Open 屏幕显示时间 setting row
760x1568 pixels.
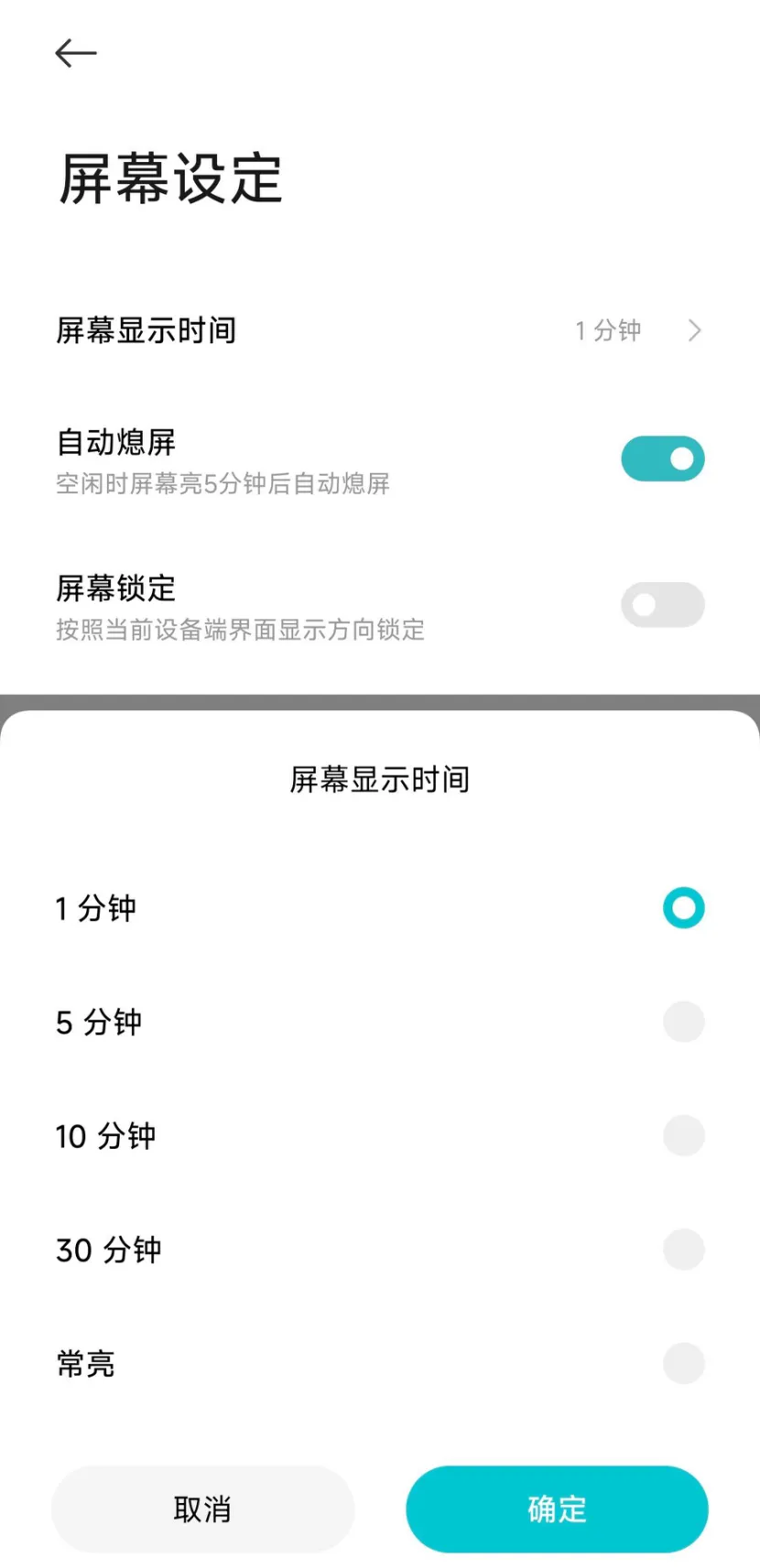[x=379, y=330]
